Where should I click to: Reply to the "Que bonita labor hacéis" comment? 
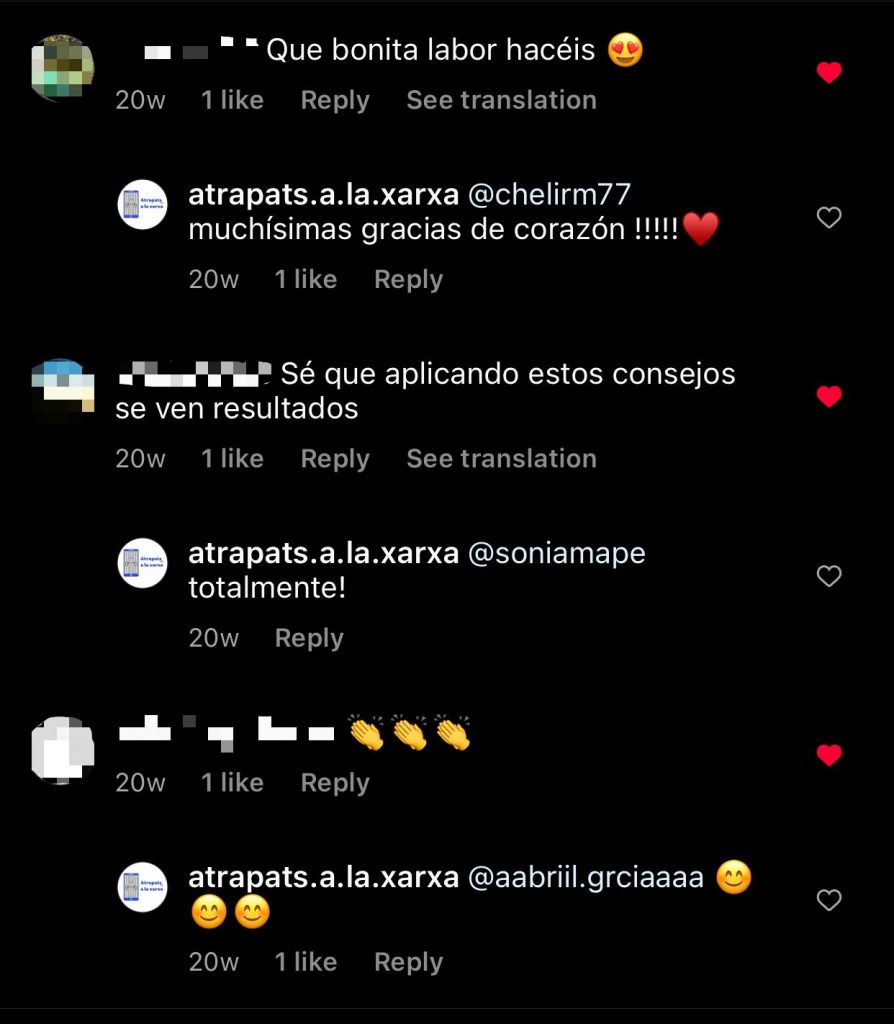(335, 100)
